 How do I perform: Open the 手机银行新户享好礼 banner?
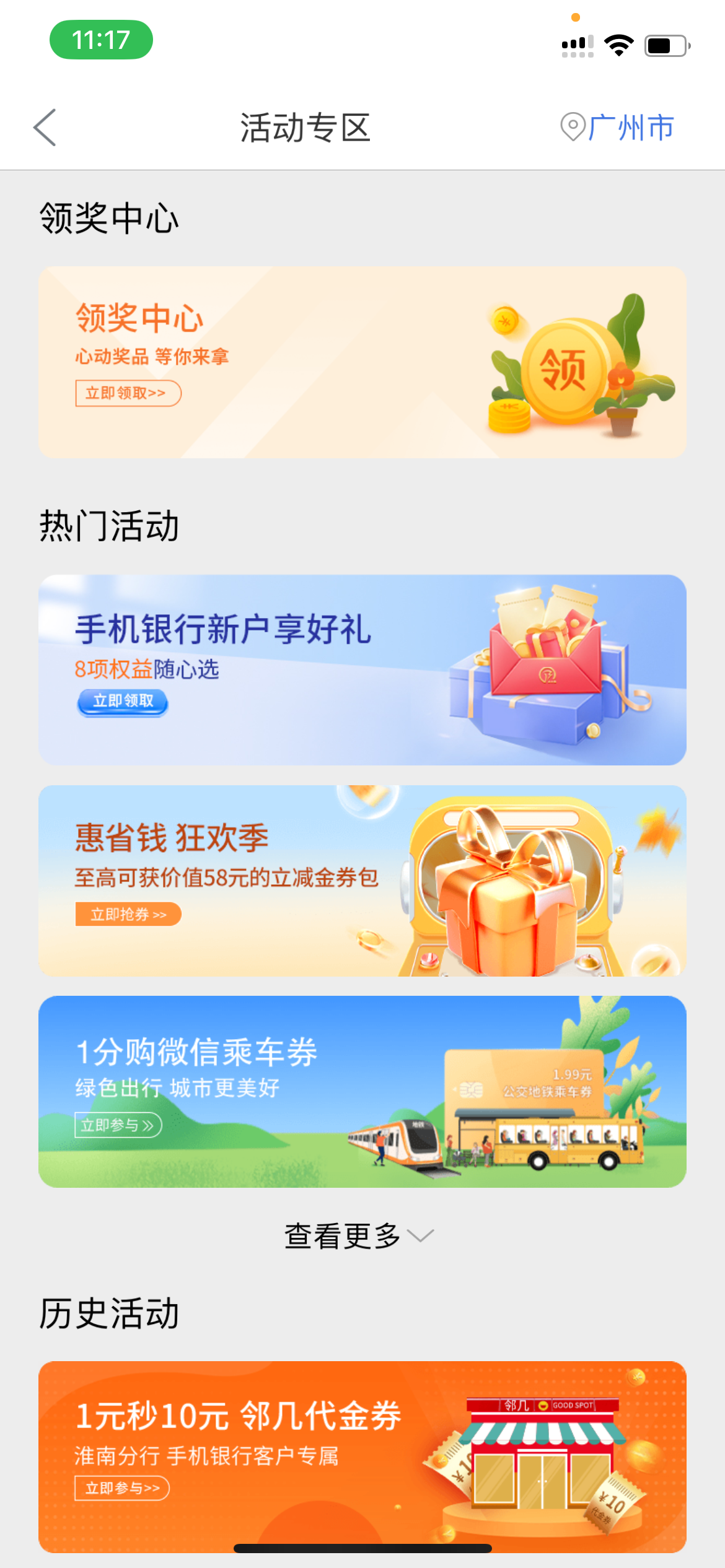point(362,669)
